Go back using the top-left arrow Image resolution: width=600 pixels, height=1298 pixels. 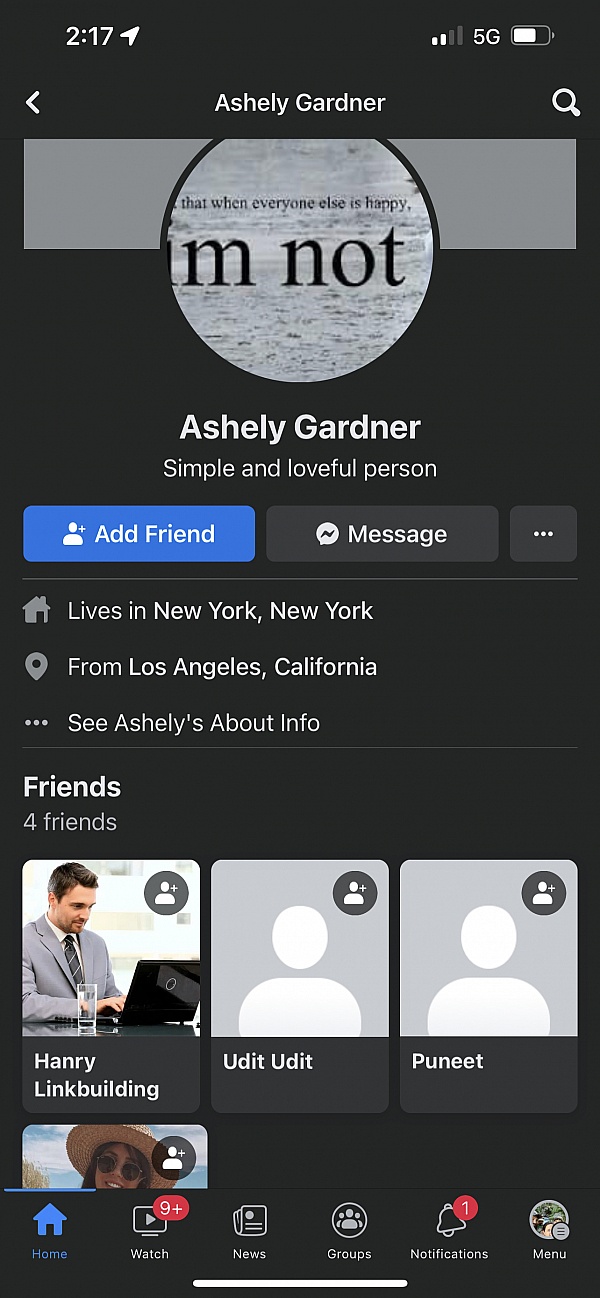[33, 102]
